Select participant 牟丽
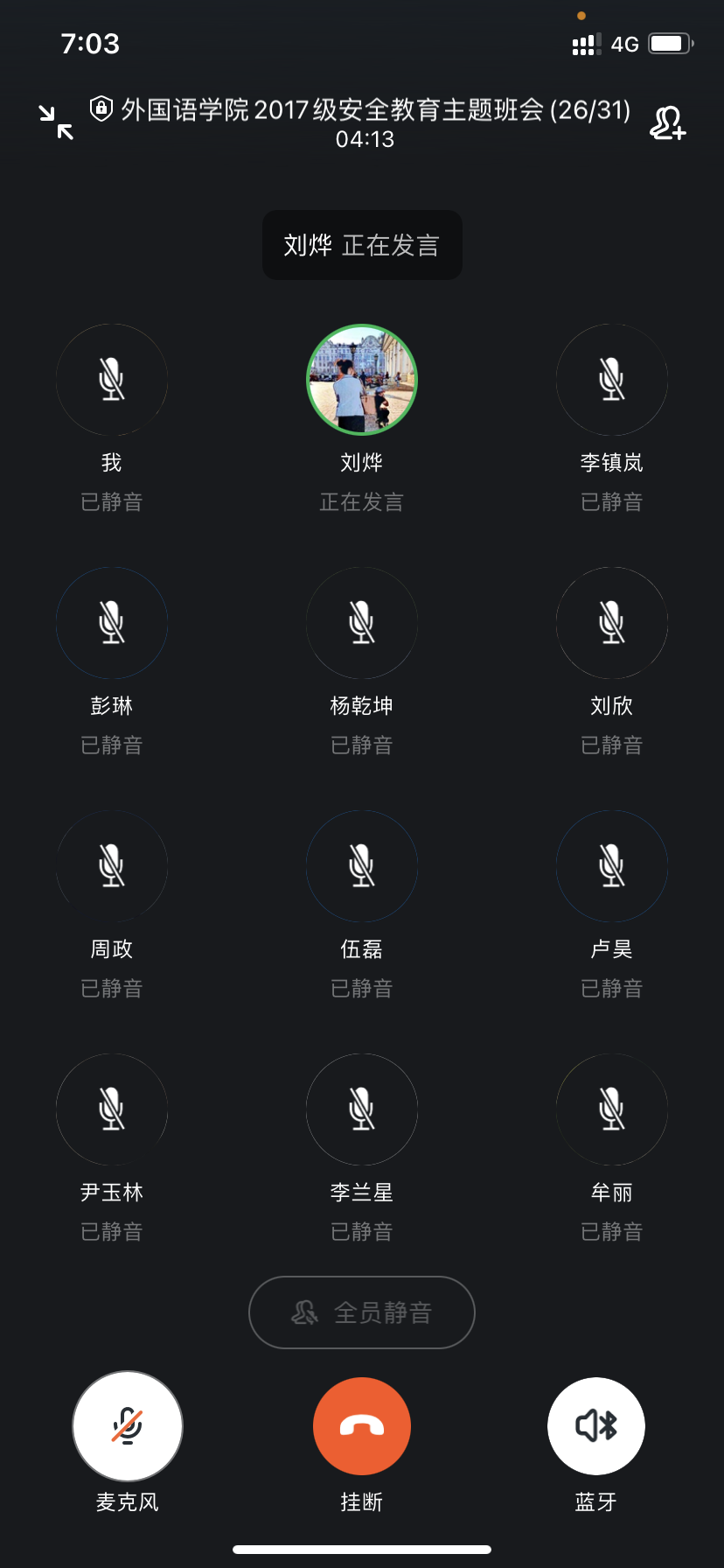Viewport: 724px width, 1568px height. [x=612, y=1109]
